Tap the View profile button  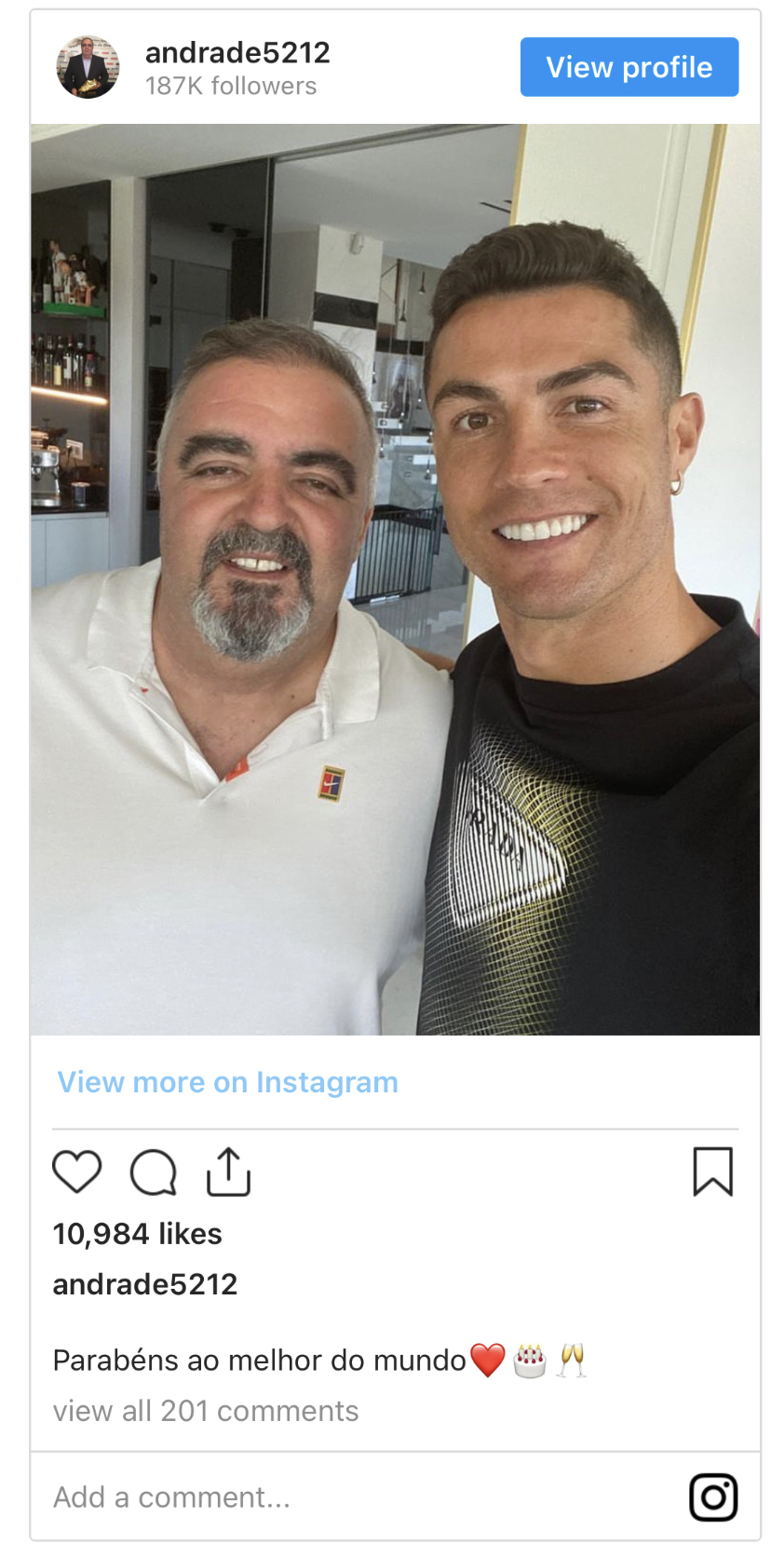pyautogui.click(x=629, y=67)
